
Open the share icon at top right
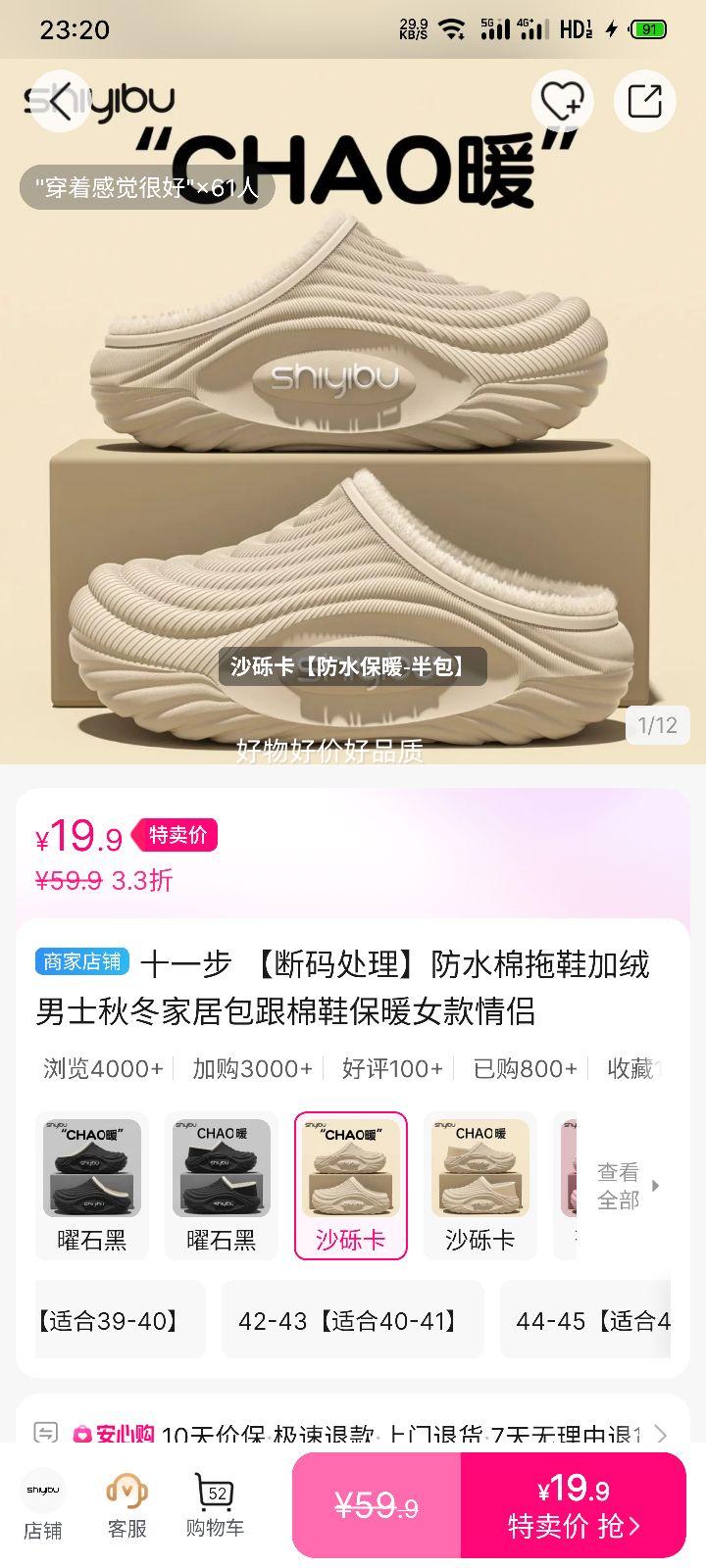pyautogui.click(x=644, y=101)
